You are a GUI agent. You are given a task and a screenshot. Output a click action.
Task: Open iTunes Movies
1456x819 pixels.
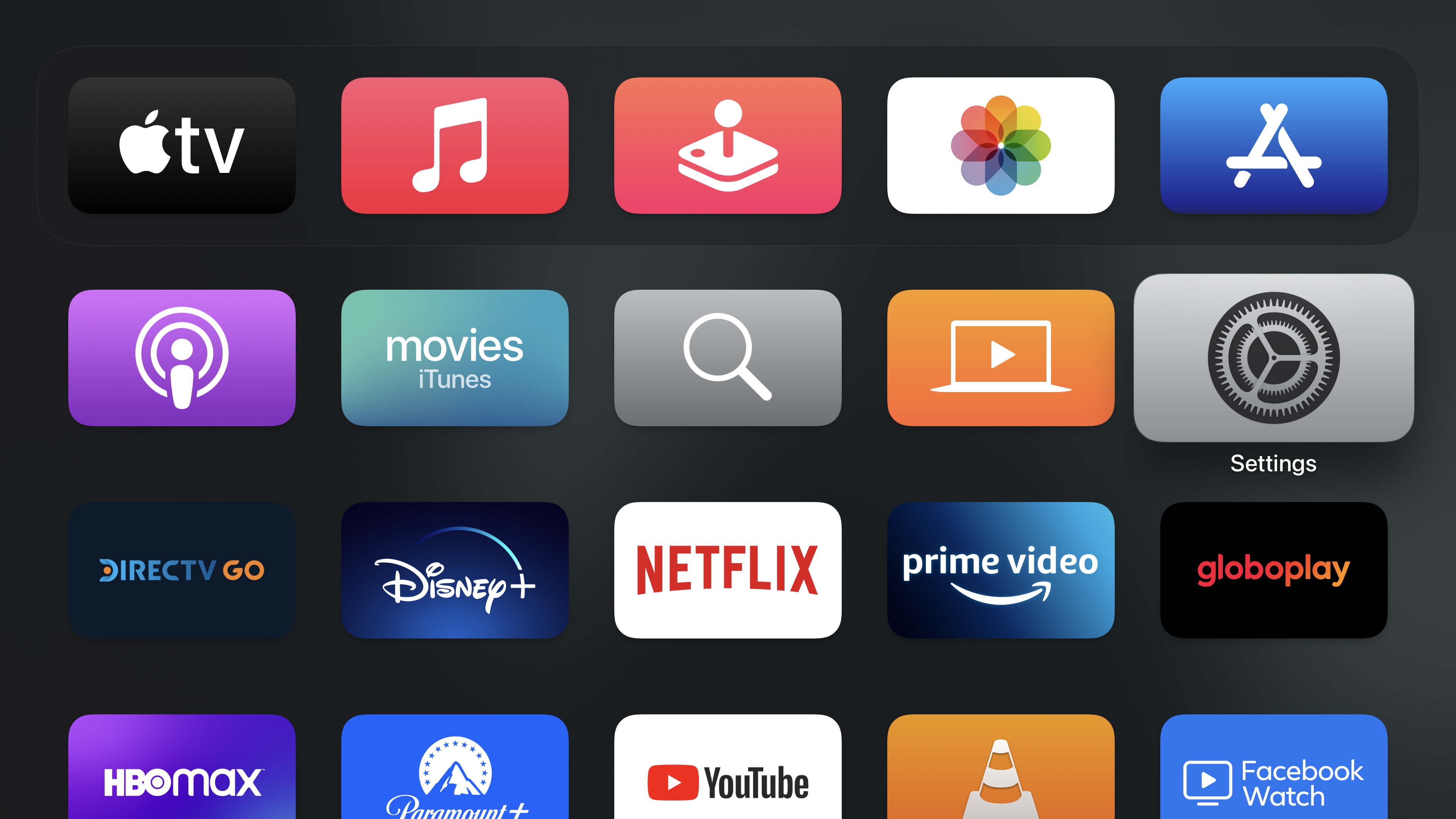coord(455,357)
